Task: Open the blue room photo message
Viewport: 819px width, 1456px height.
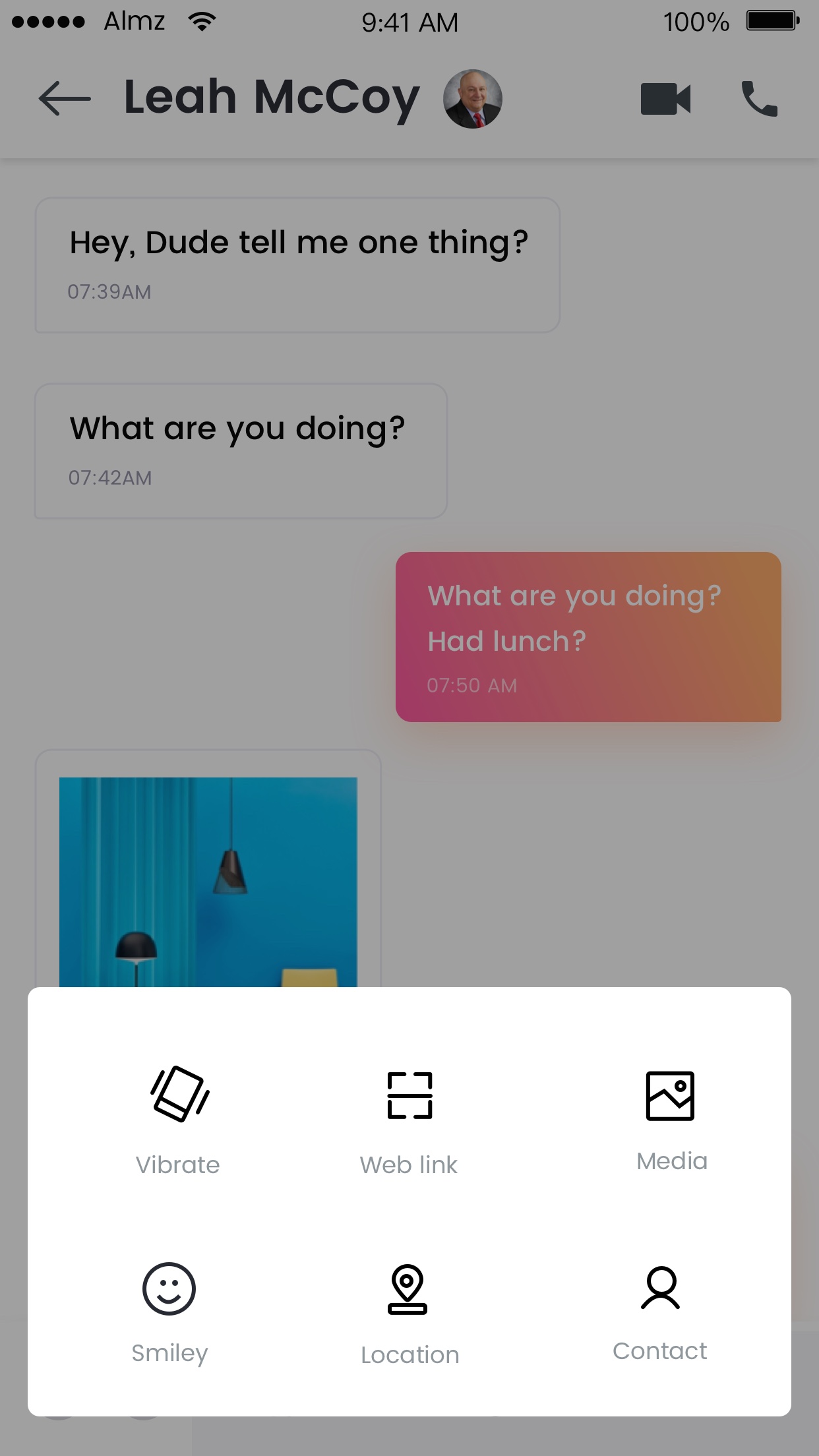Action: tap(208, 882)
